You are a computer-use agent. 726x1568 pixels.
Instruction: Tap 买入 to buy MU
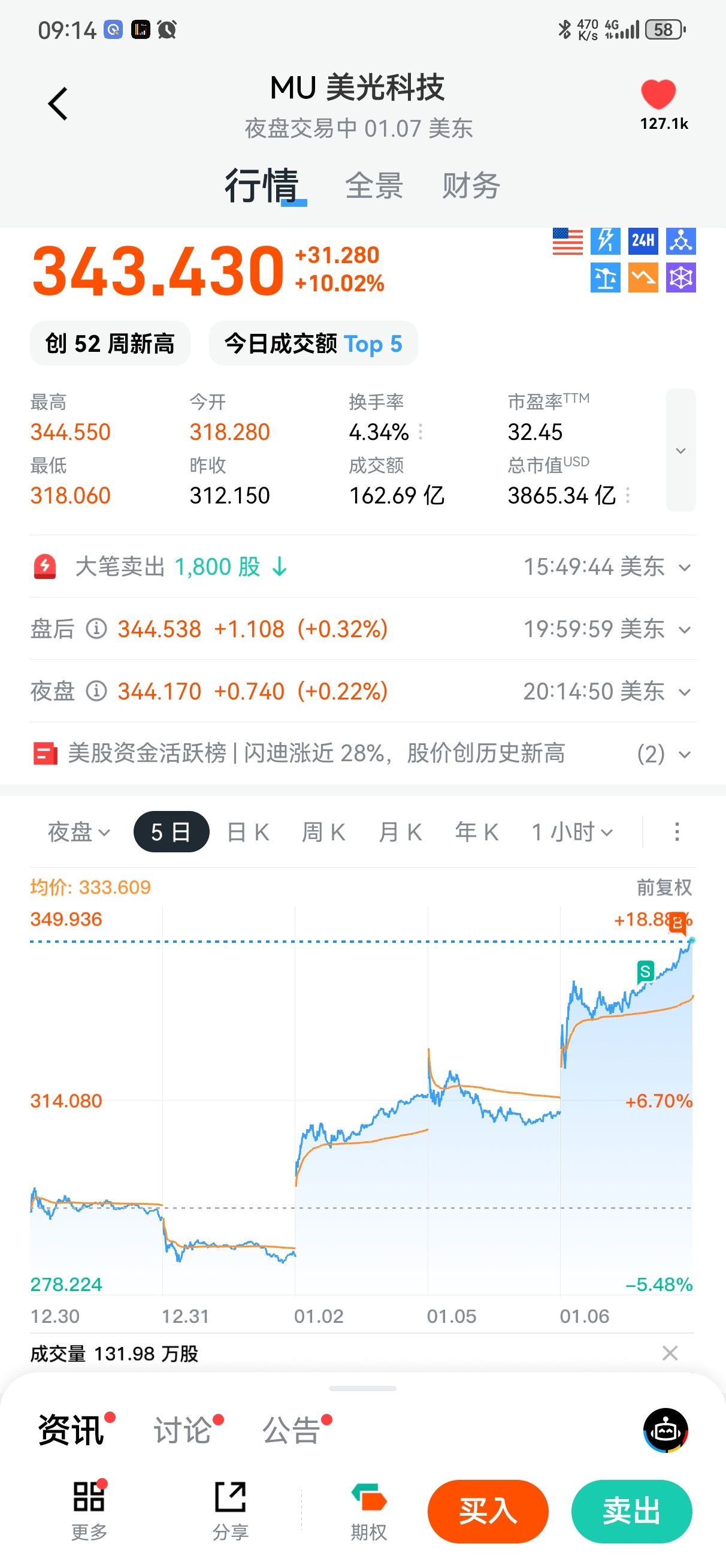[488, 1511]
